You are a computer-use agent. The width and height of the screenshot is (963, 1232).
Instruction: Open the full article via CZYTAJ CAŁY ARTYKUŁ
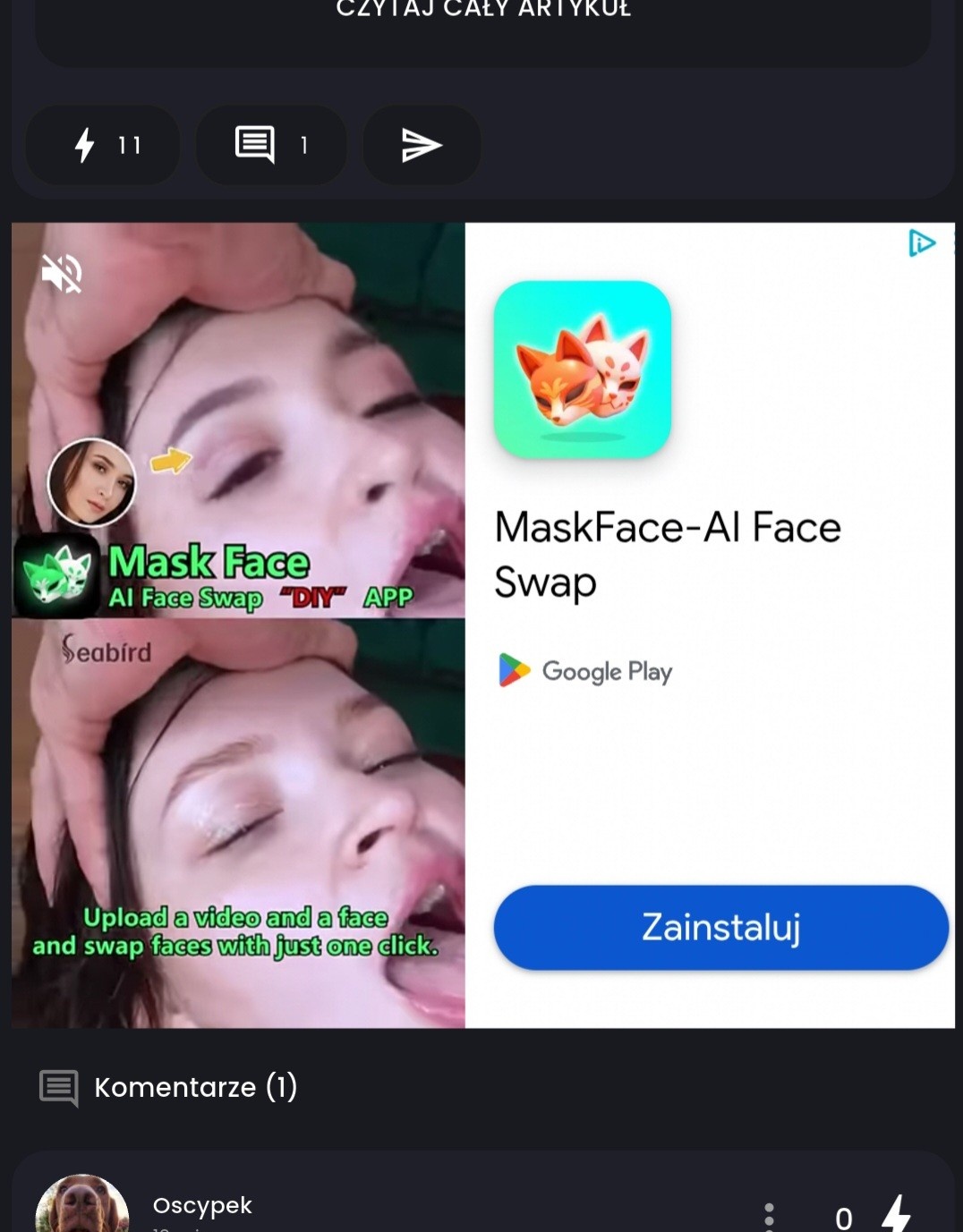click(483, 11)
